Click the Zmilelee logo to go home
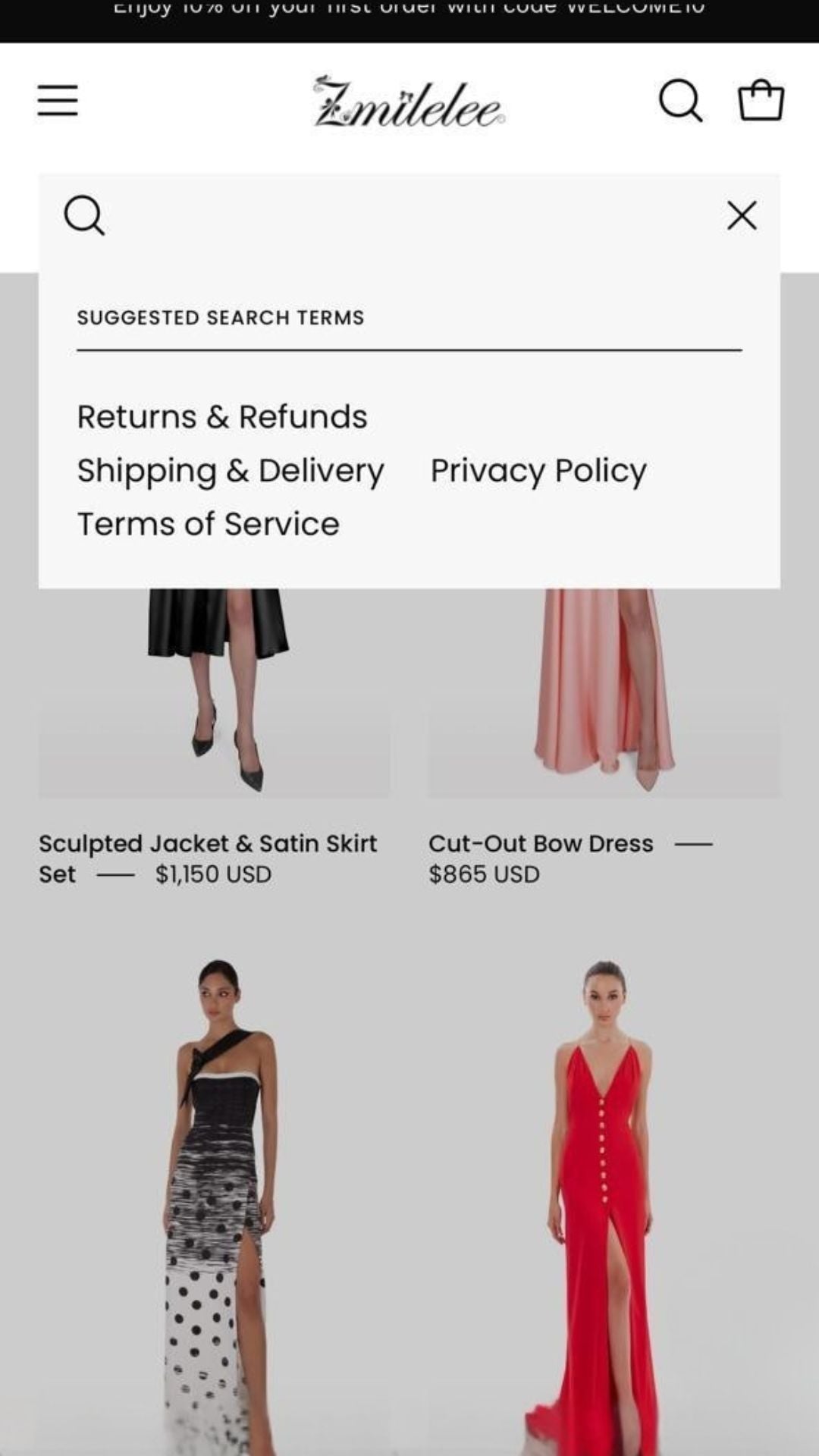The width and height of the screenshot is (819, 1456). click(409, 102)
